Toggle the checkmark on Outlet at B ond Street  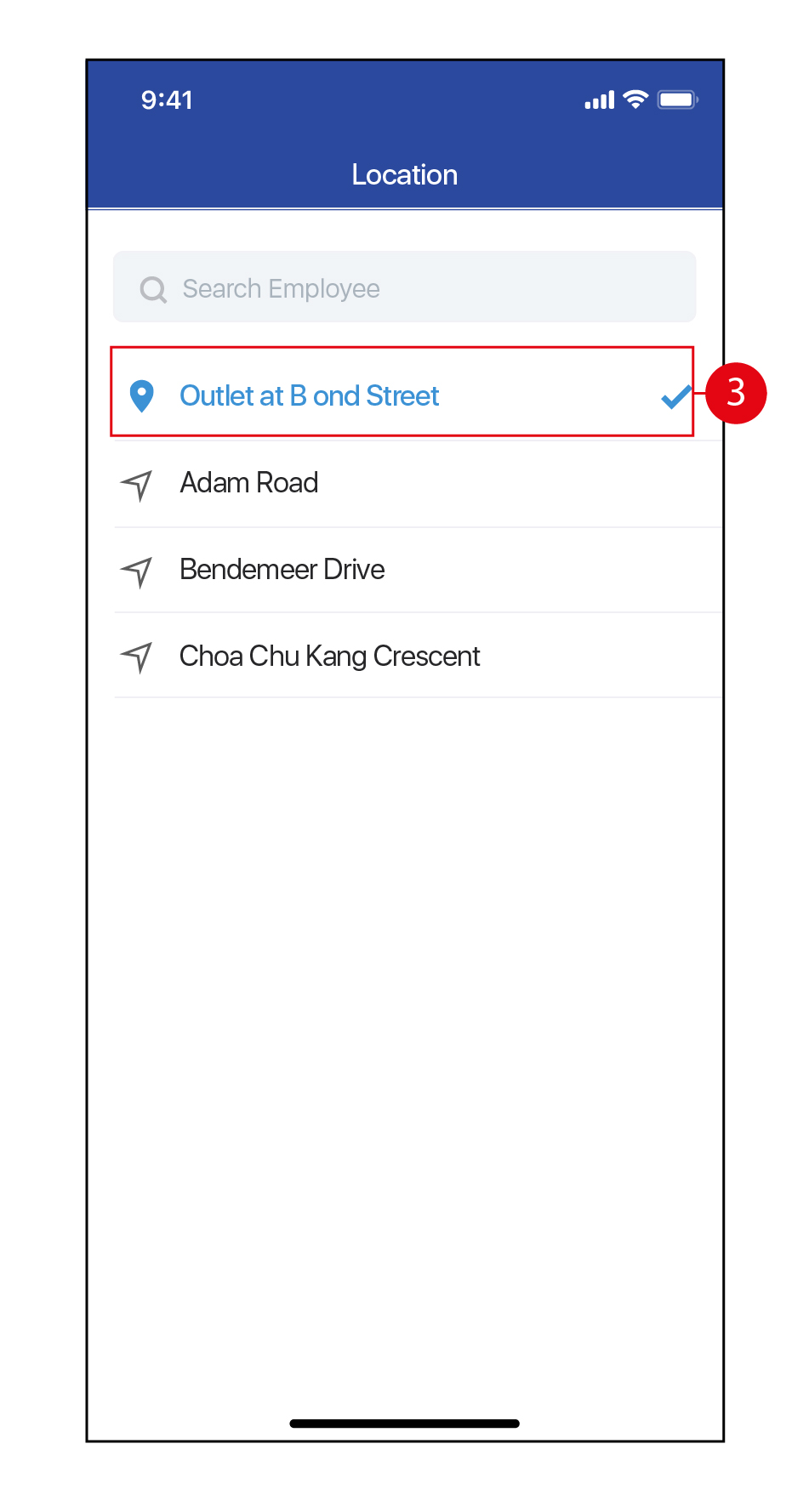[x=675, y=395]
